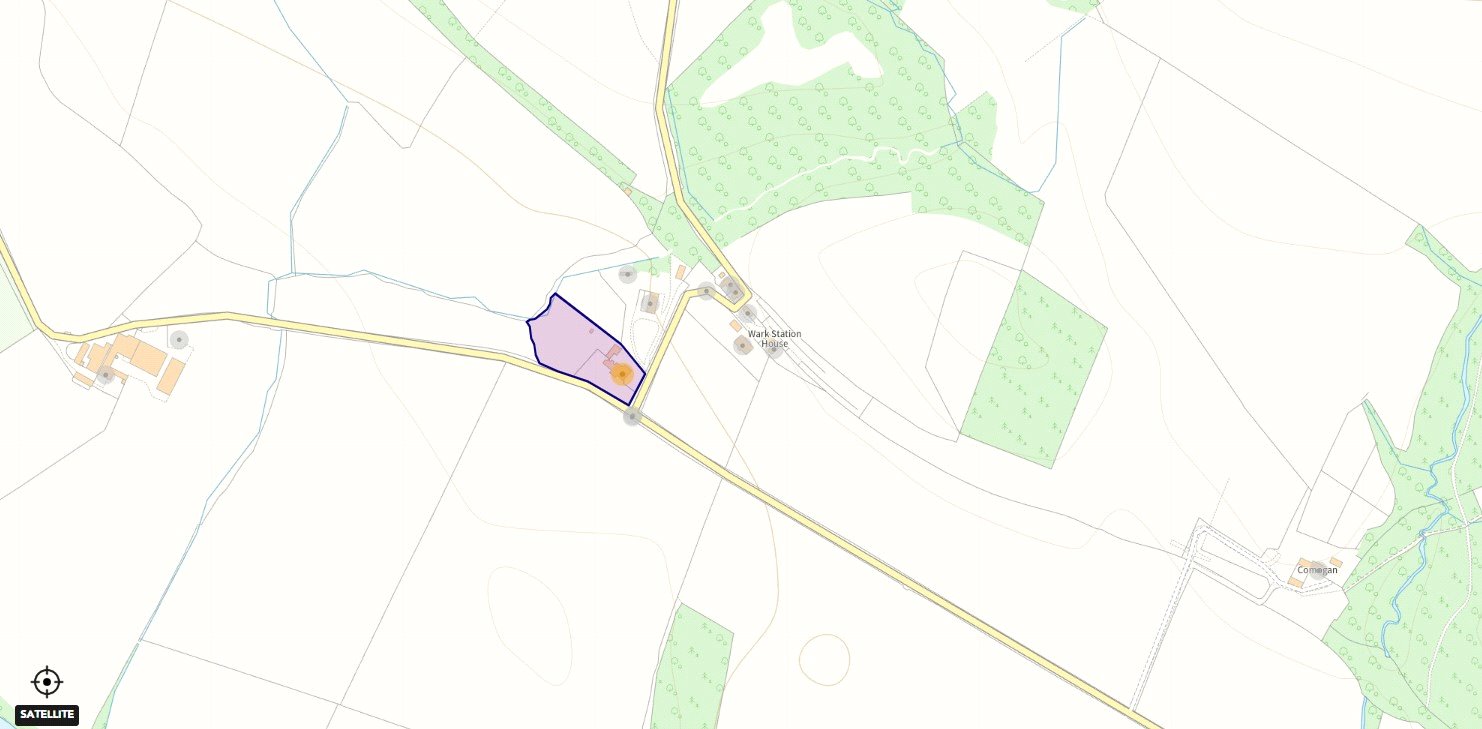
Task: Center map on my current location
Action: (47, 682)
